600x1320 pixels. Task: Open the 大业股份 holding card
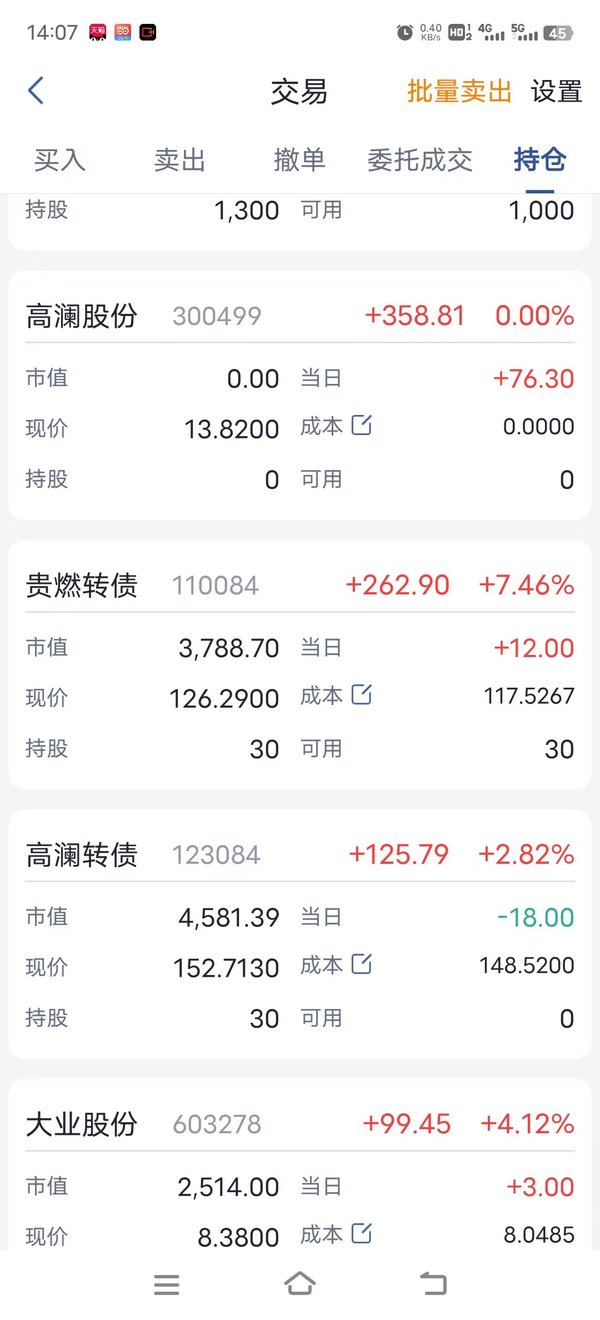pos(300,1164)
